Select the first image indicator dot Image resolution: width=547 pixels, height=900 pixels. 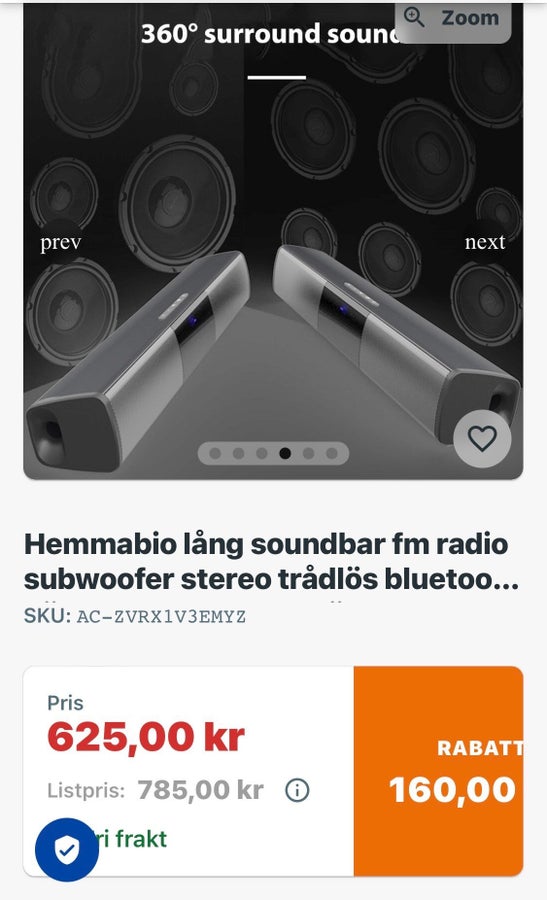(215, 453)
